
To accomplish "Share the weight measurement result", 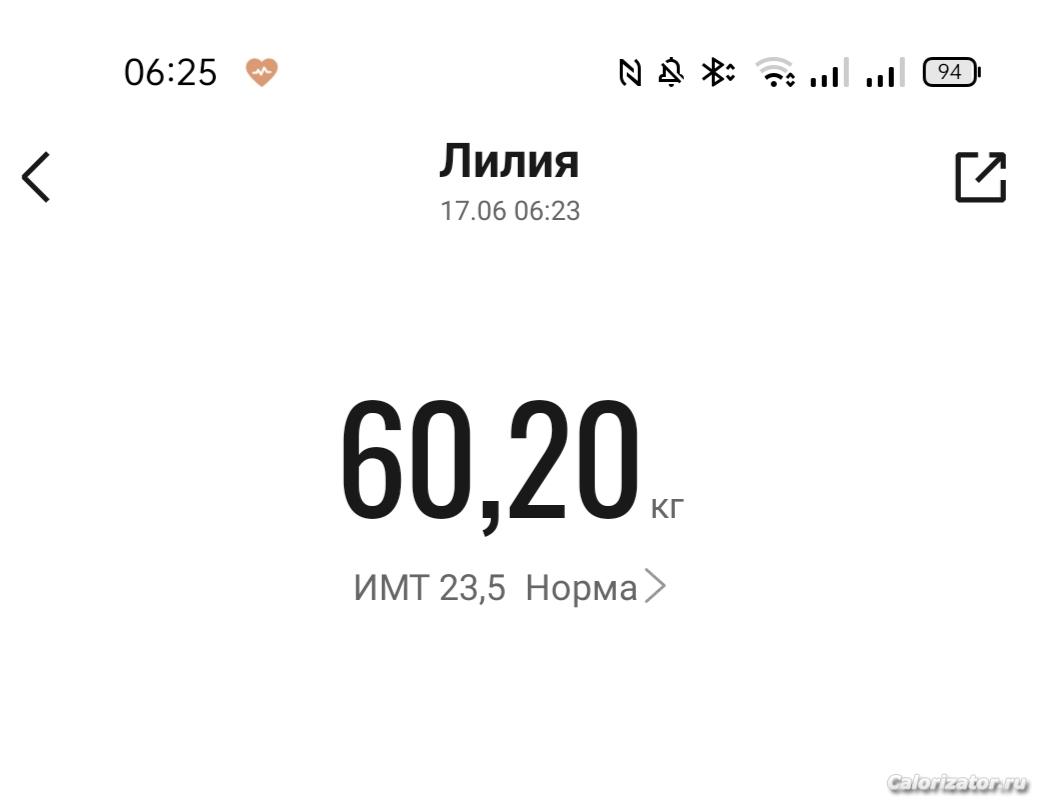I will (980, 178).
